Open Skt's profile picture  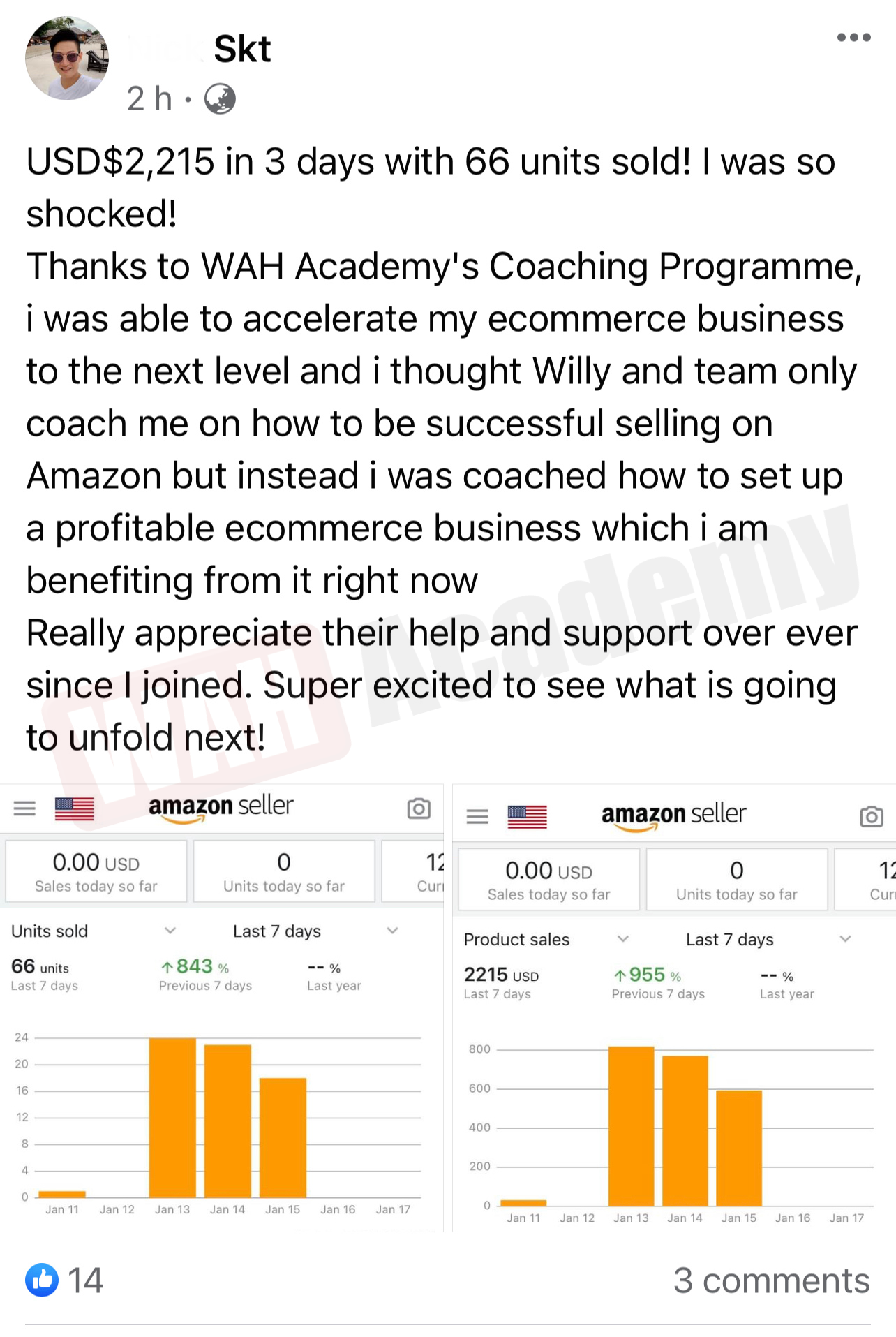pyautogui.click(x=67, y=59)
